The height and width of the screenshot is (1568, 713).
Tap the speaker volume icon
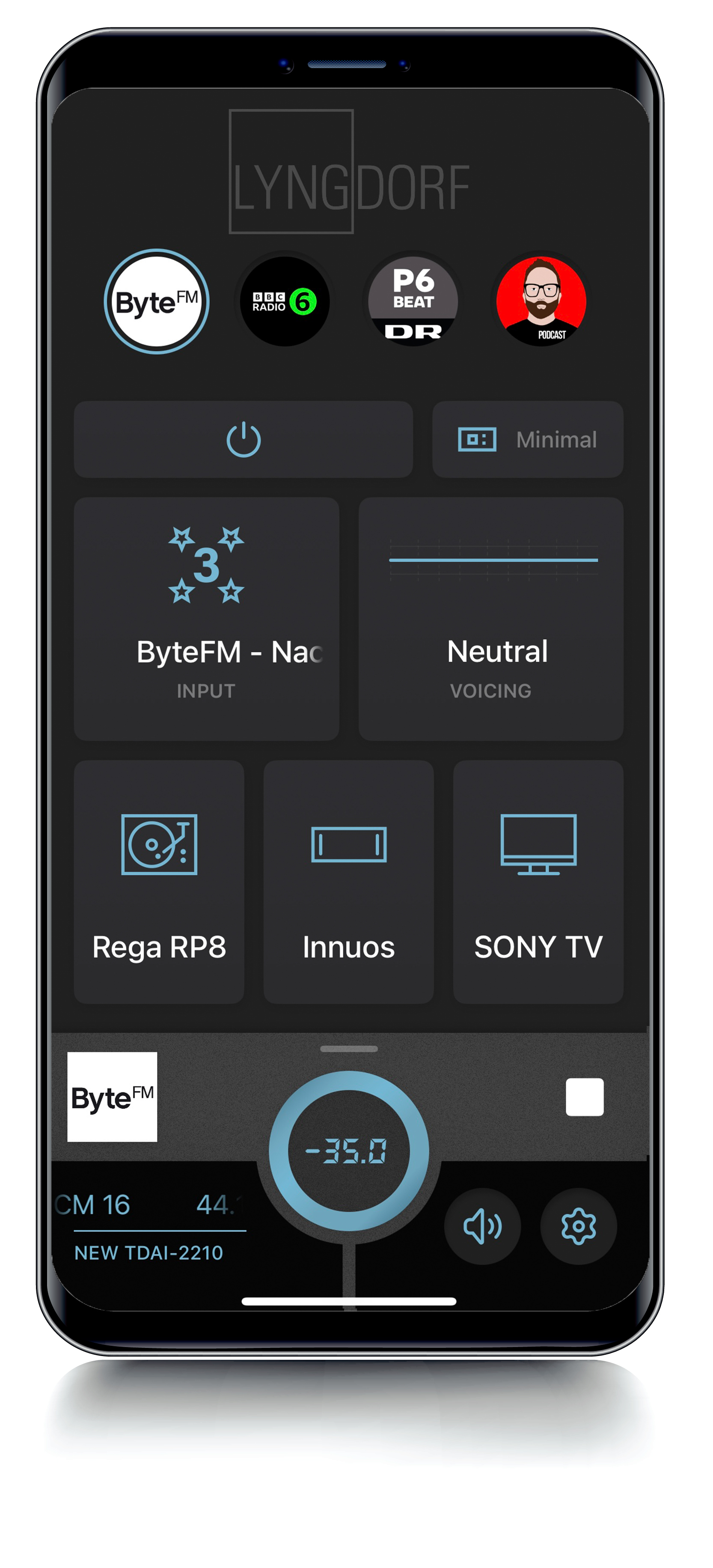482,1226
